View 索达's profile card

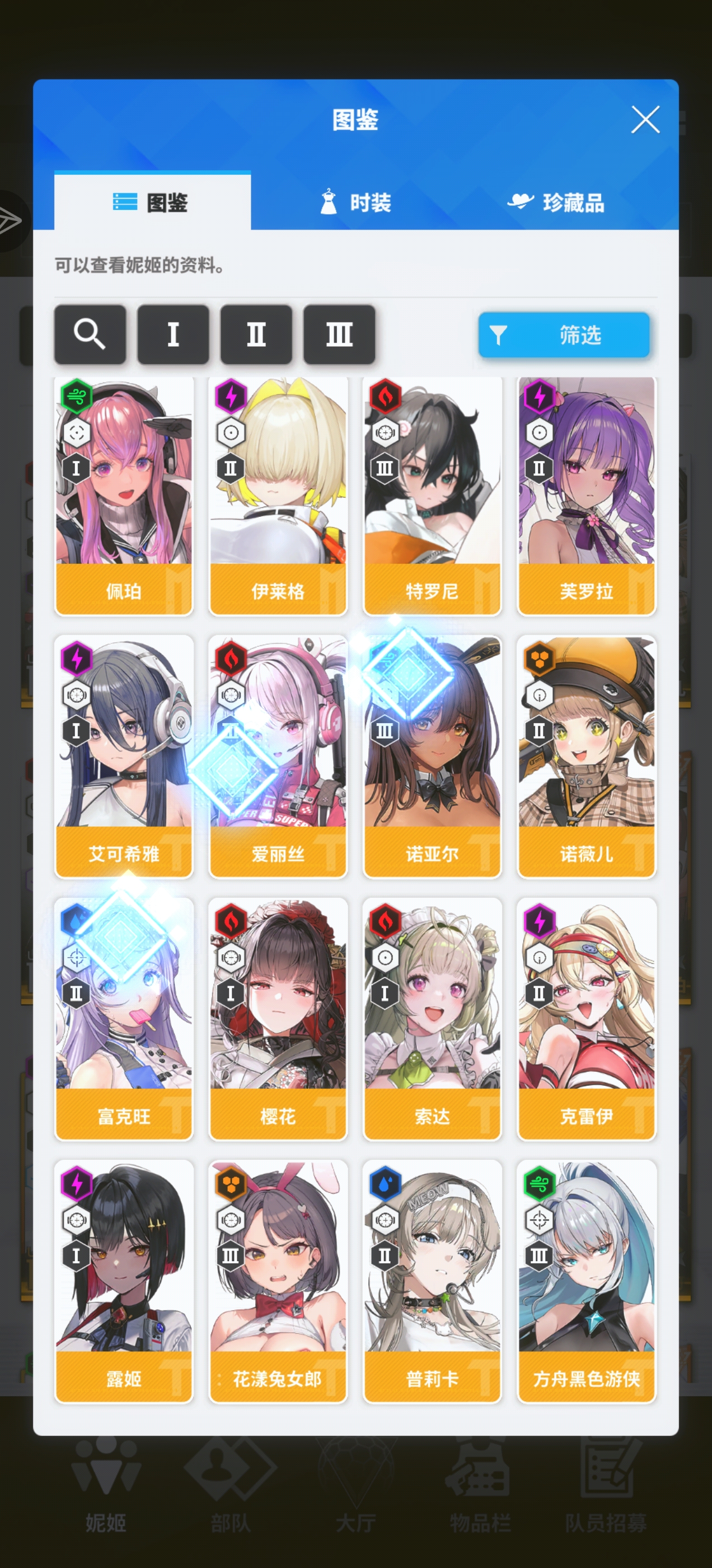(x=432, y=1019)
